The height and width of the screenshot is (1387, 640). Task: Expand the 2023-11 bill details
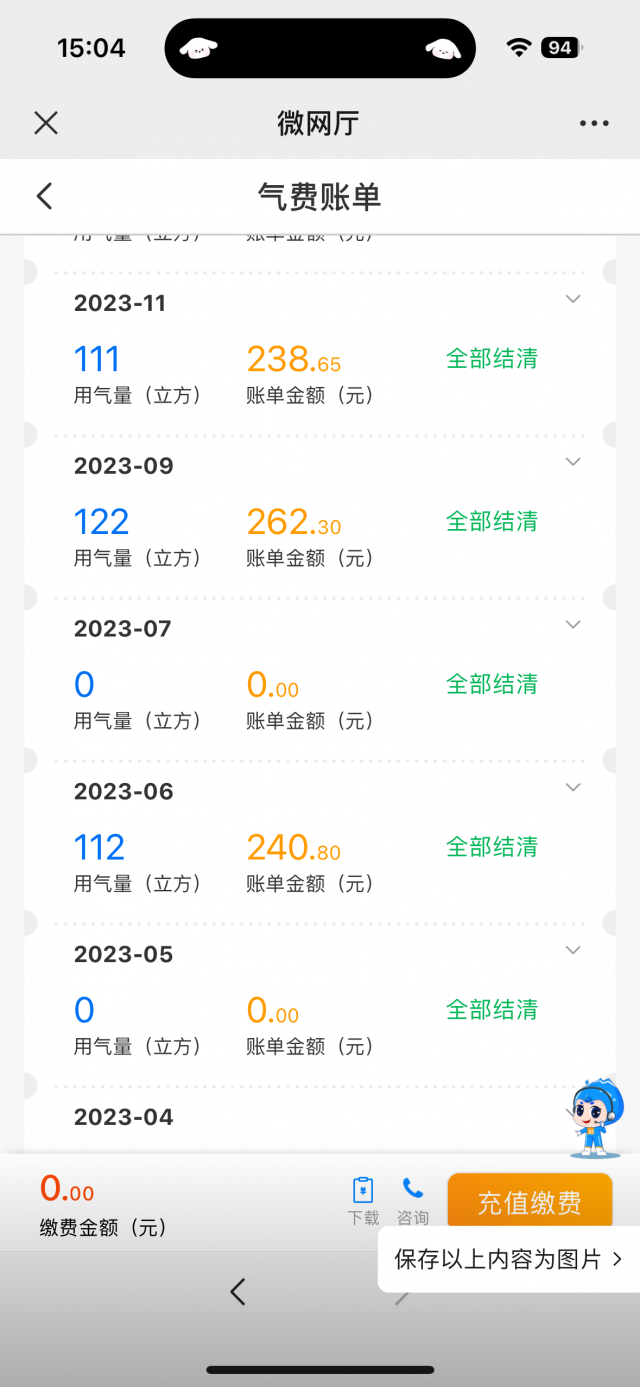click(x=573, y=299)
